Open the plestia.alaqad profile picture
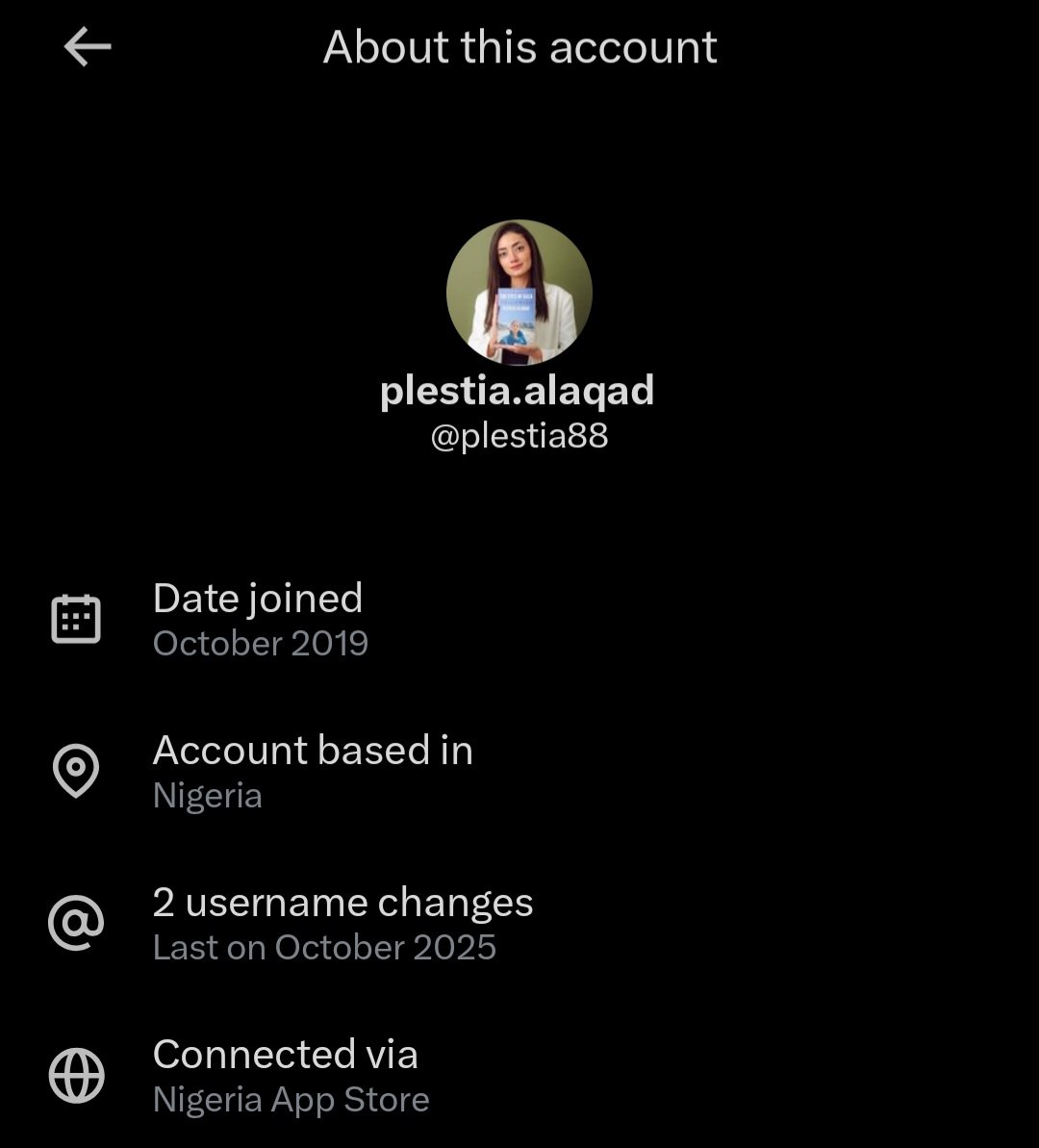 [x=519, y=293]
